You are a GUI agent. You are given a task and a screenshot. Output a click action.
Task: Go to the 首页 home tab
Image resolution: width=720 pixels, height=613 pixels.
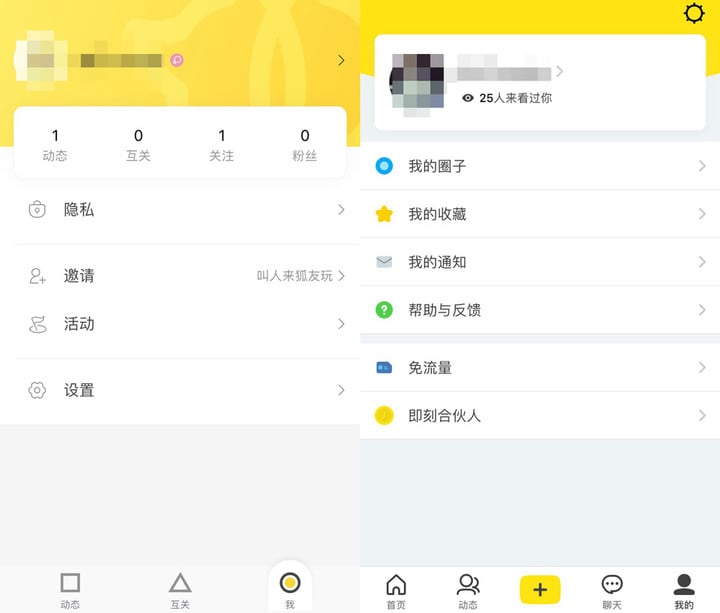pos(396,590)
